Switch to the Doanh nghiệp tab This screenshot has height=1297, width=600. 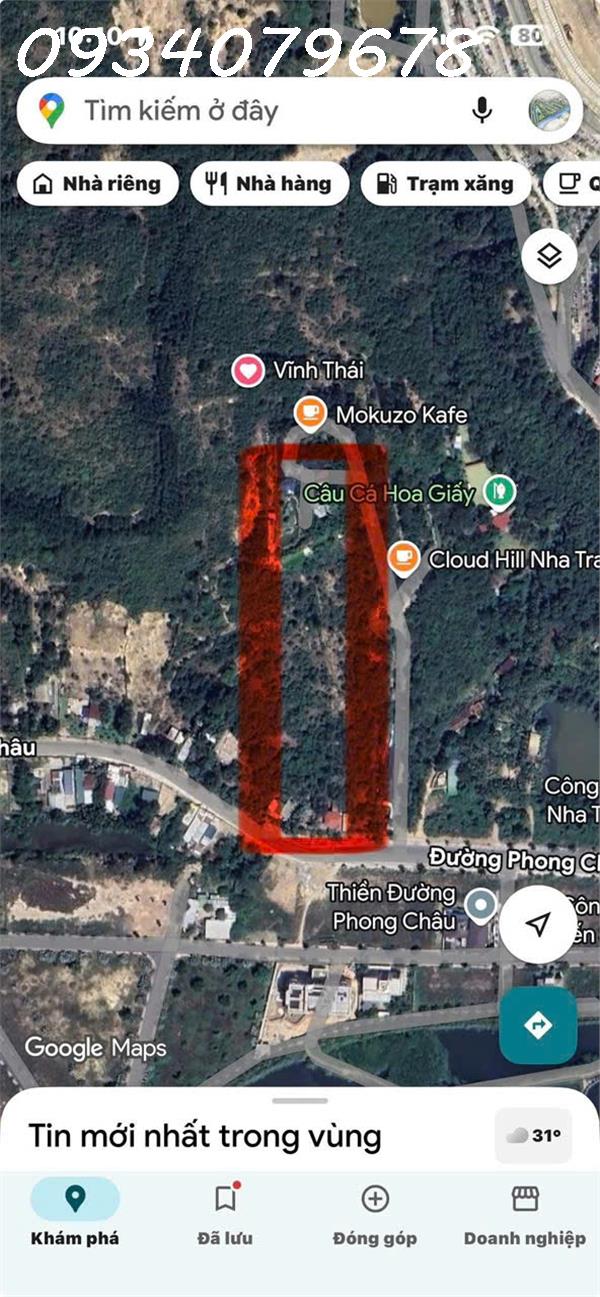point(525,1212)
